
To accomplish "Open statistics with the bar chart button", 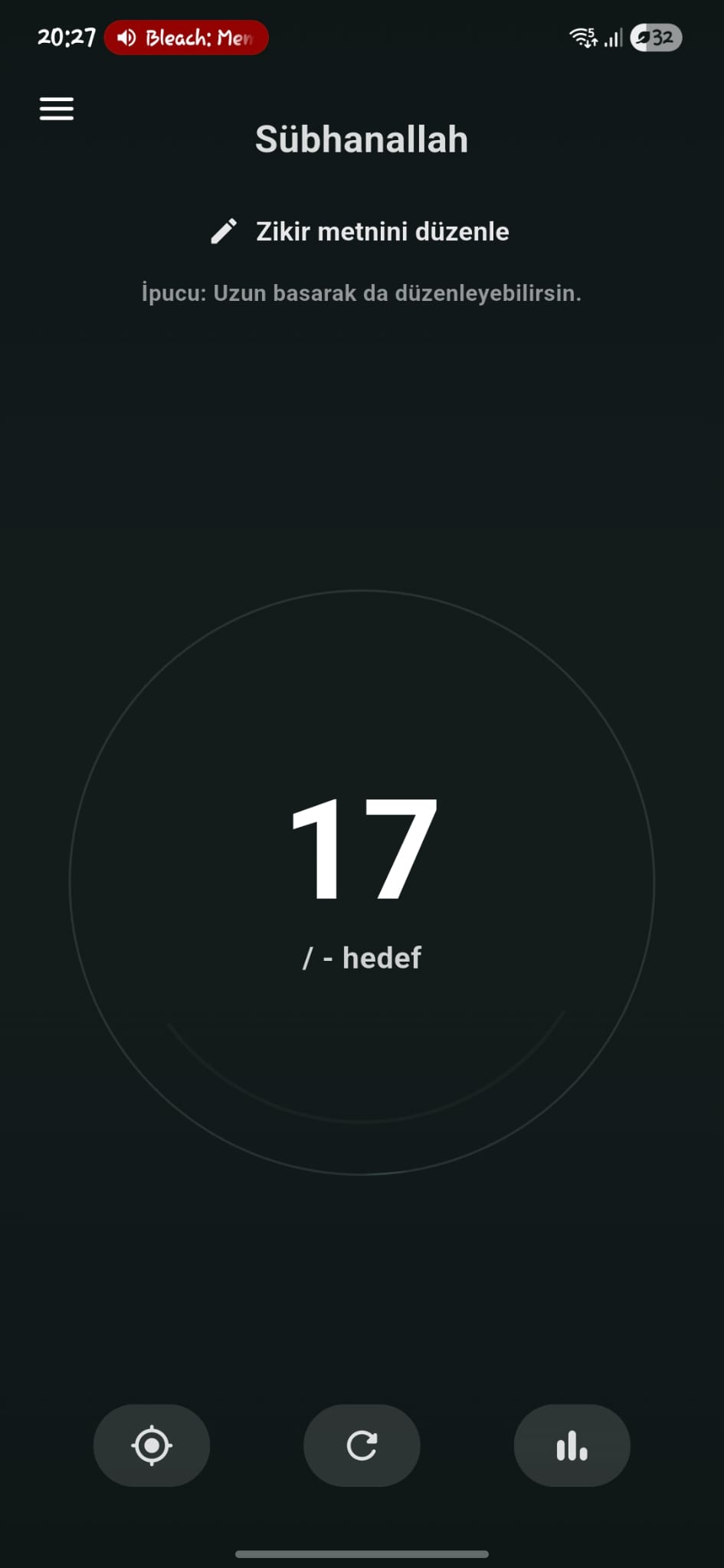I will (572, 1445).
